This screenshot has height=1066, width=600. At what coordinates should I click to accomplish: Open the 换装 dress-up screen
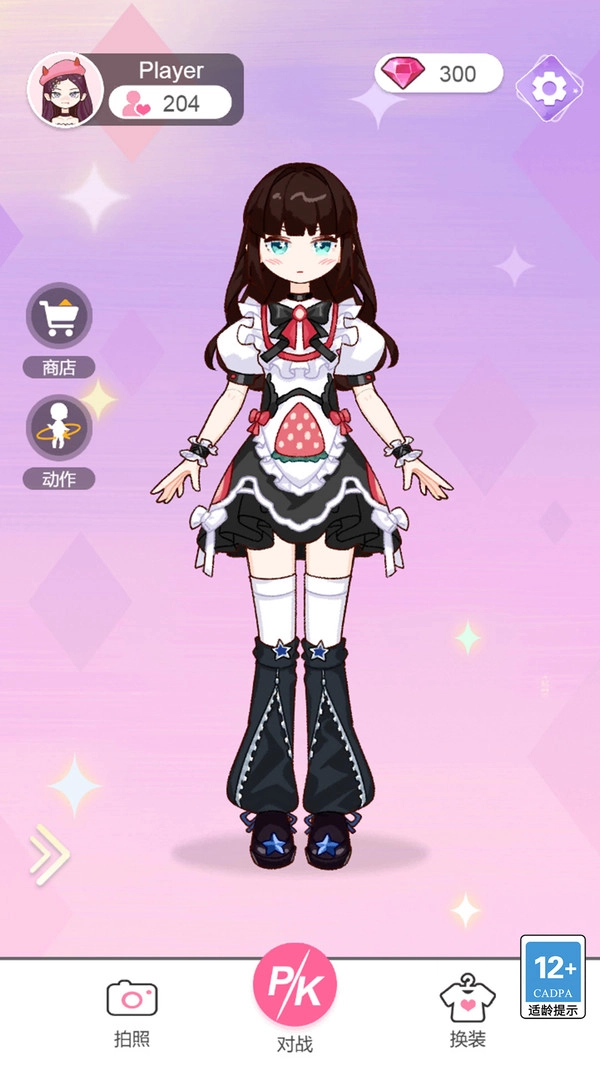coord(468,1010)
